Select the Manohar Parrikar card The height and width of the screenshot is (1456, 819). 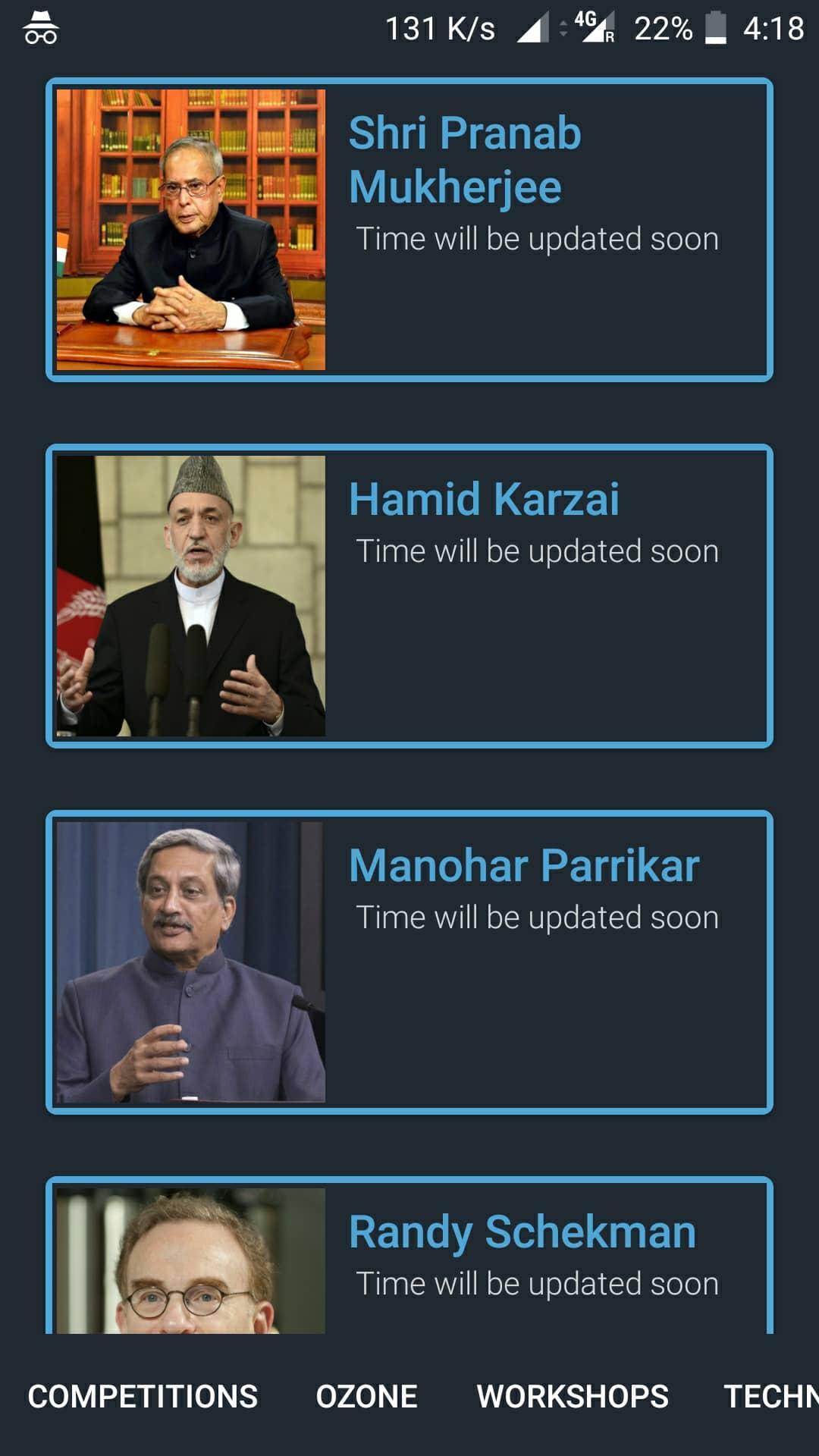409,962
